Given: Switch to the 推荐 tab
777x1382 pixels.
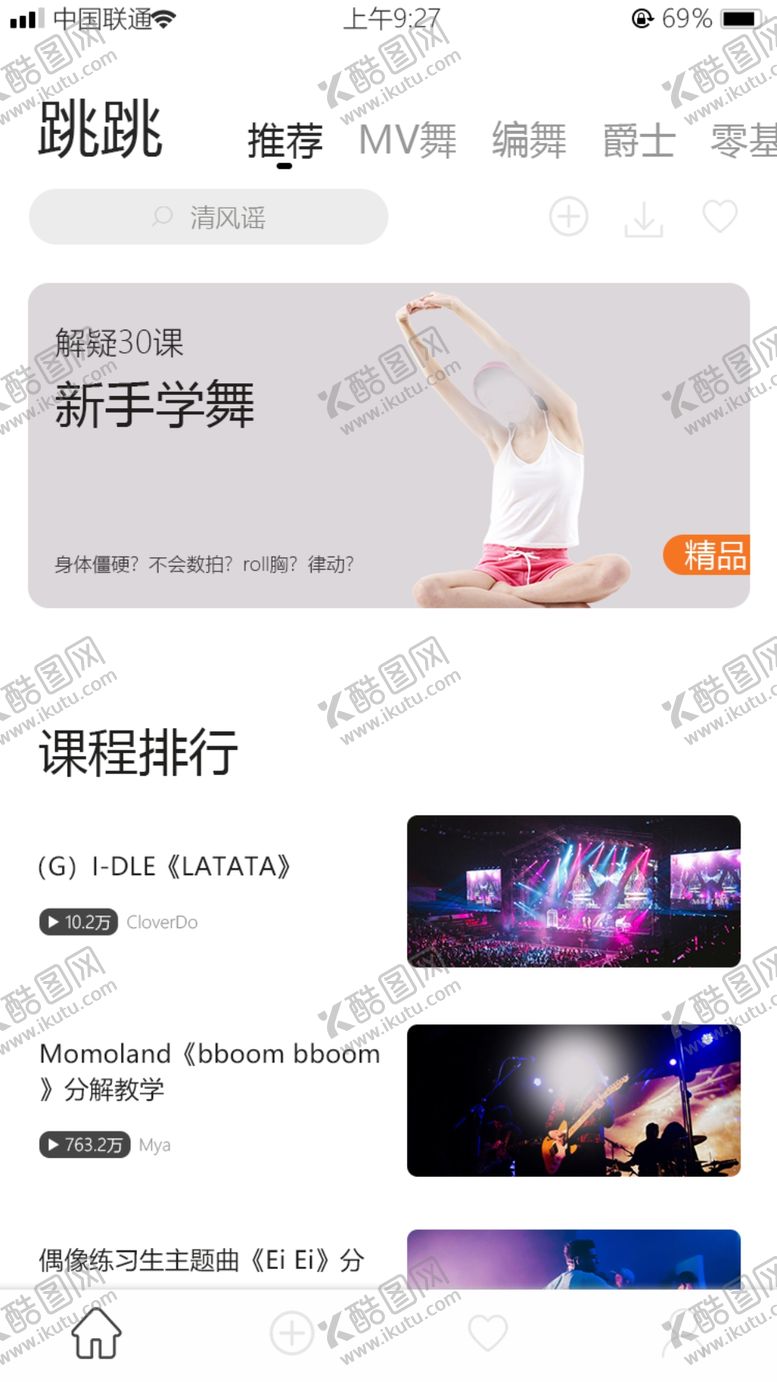Looking at the screenshot, I should 287,140.
